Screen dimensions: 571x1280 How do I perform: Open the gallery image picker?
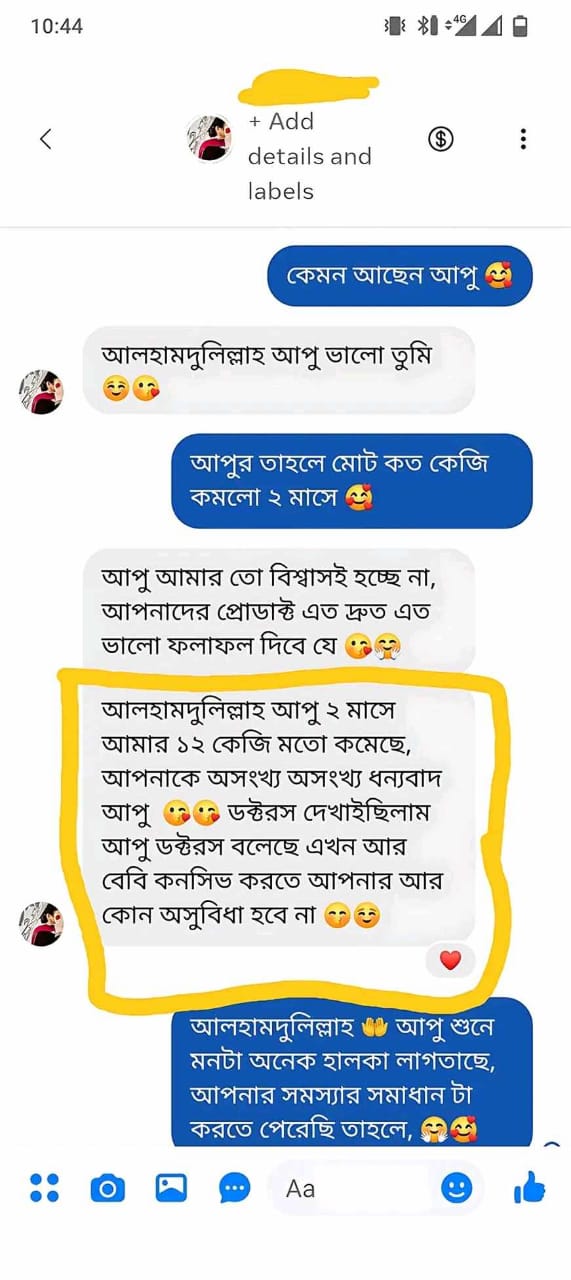click(x=171, y=1187)
